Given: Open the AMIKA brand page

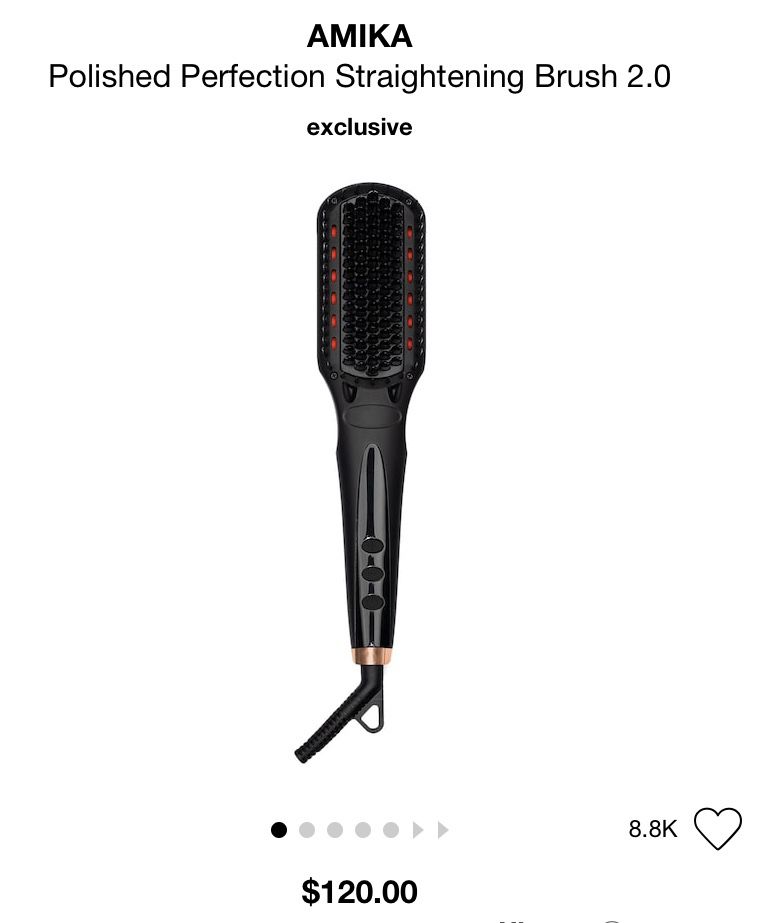Looking at the screenshot, I should (x=359, y=37).
